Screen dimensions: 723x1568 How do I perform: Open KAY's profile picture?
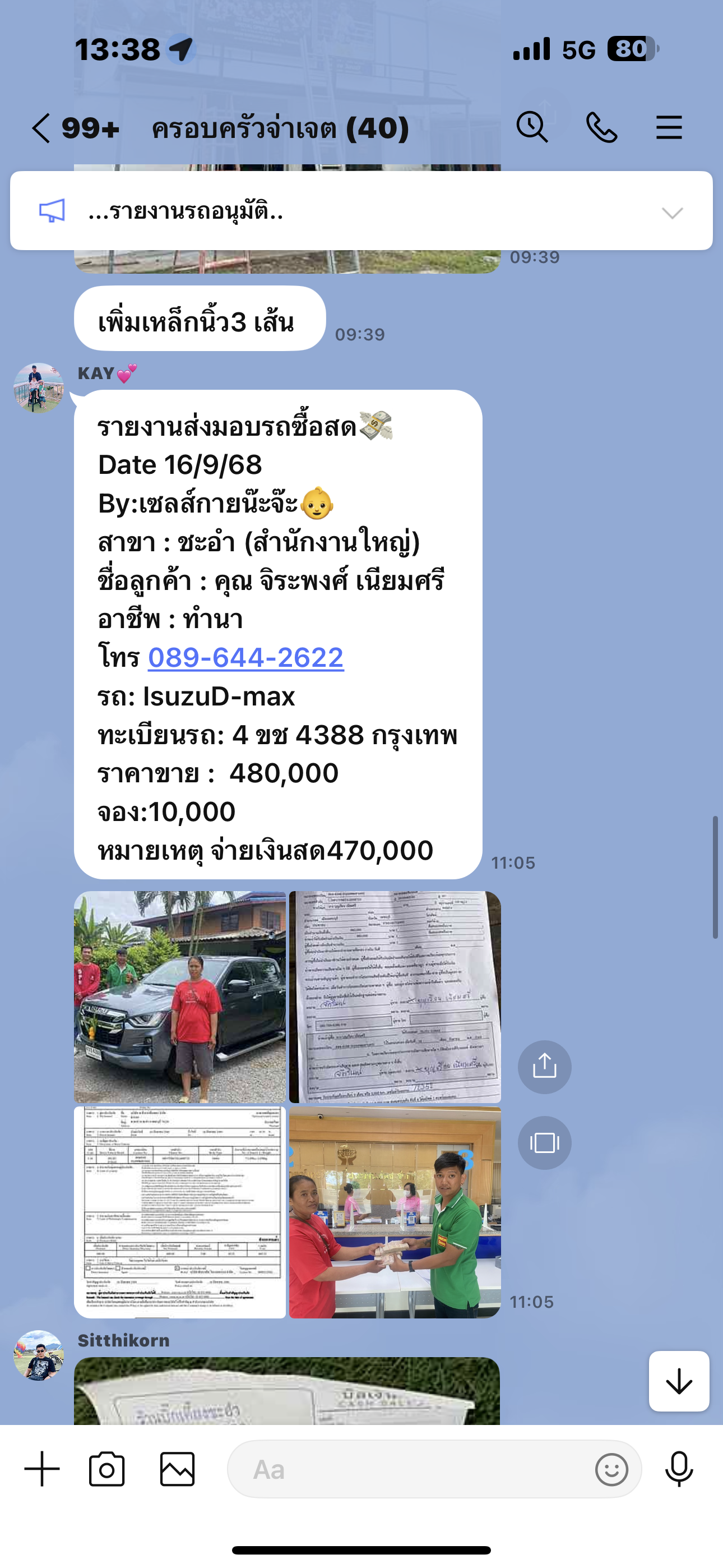tap(38, 388)
